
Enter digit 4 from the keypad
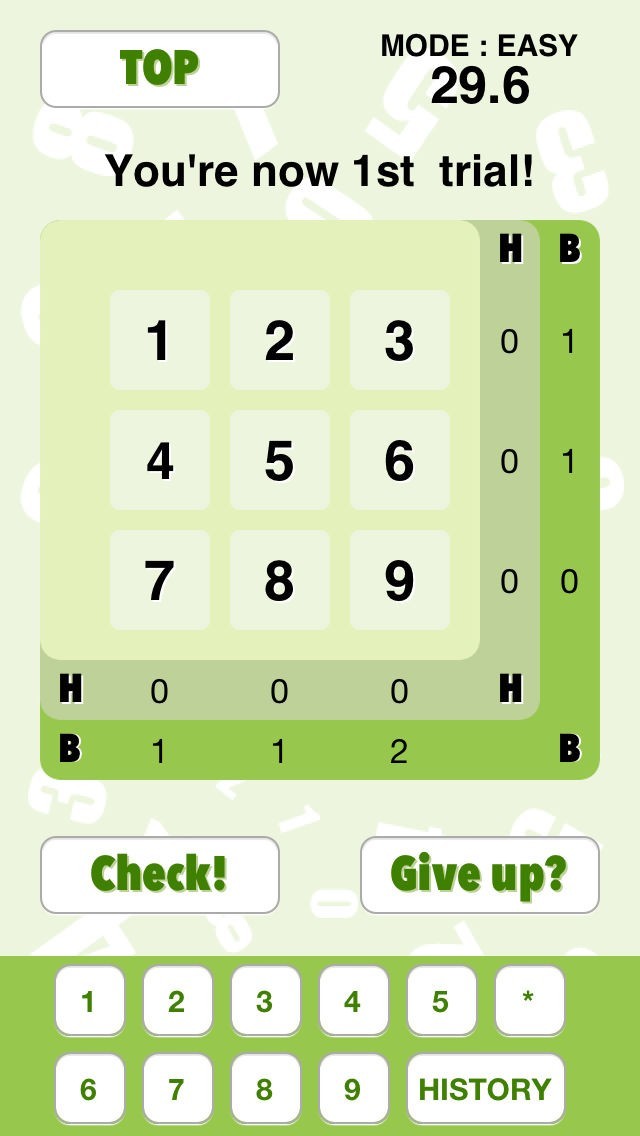[353, 1001]
